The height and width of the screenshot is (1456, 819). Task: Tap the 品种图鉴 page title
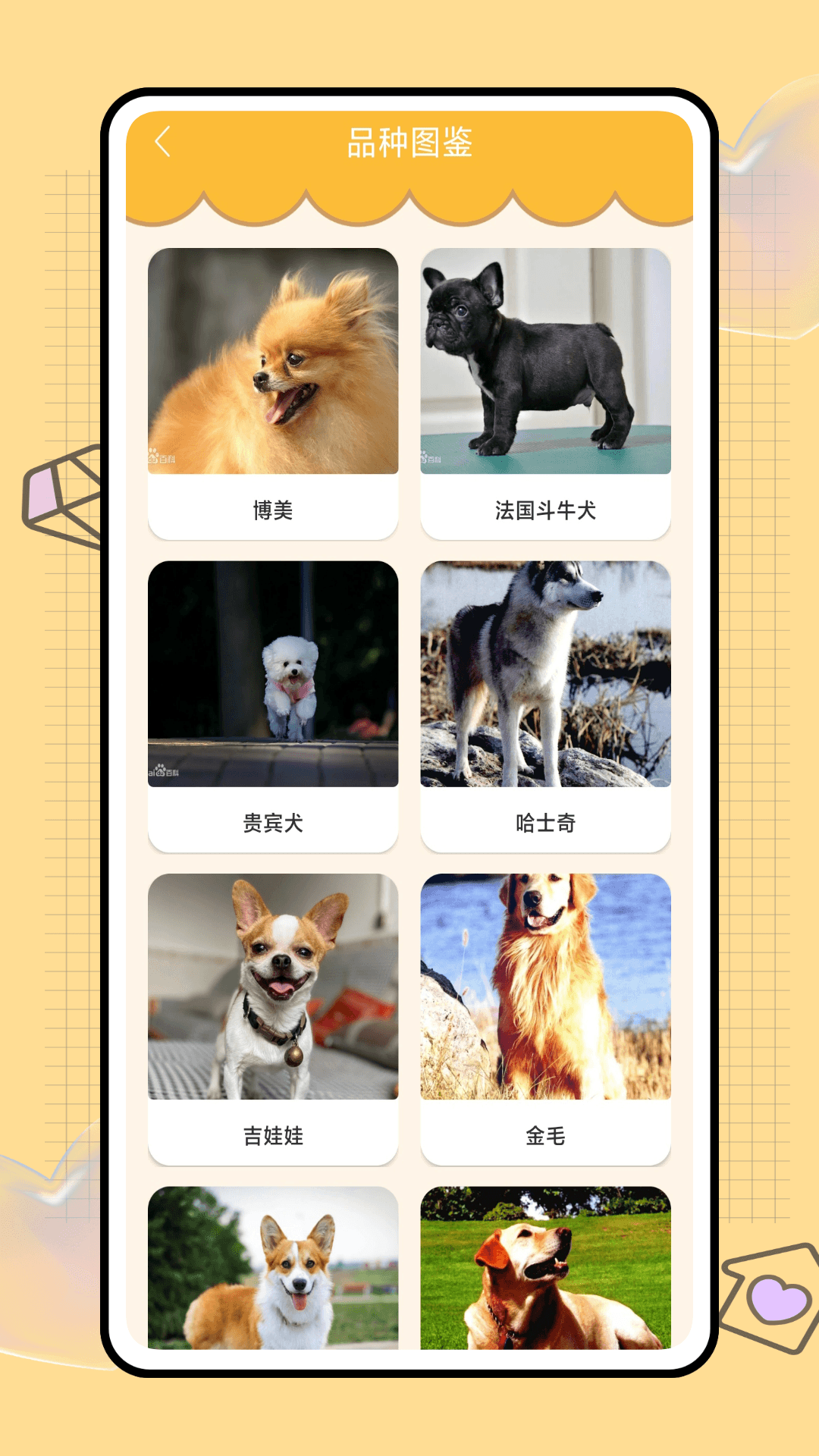(x=409, y=141)
